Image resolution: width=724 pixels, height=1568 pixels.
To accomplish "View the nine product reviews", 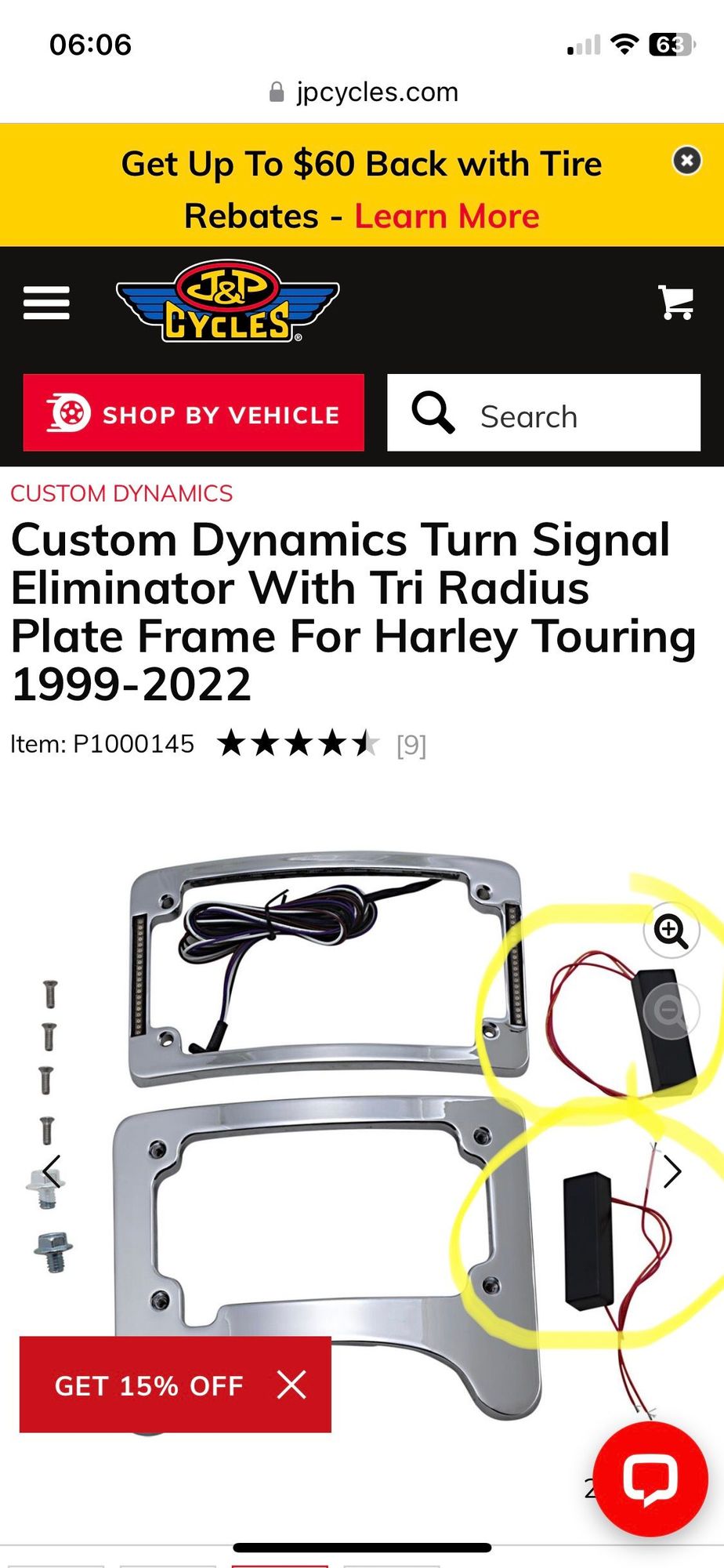I will pyautogui.click(x=411, y=745).
